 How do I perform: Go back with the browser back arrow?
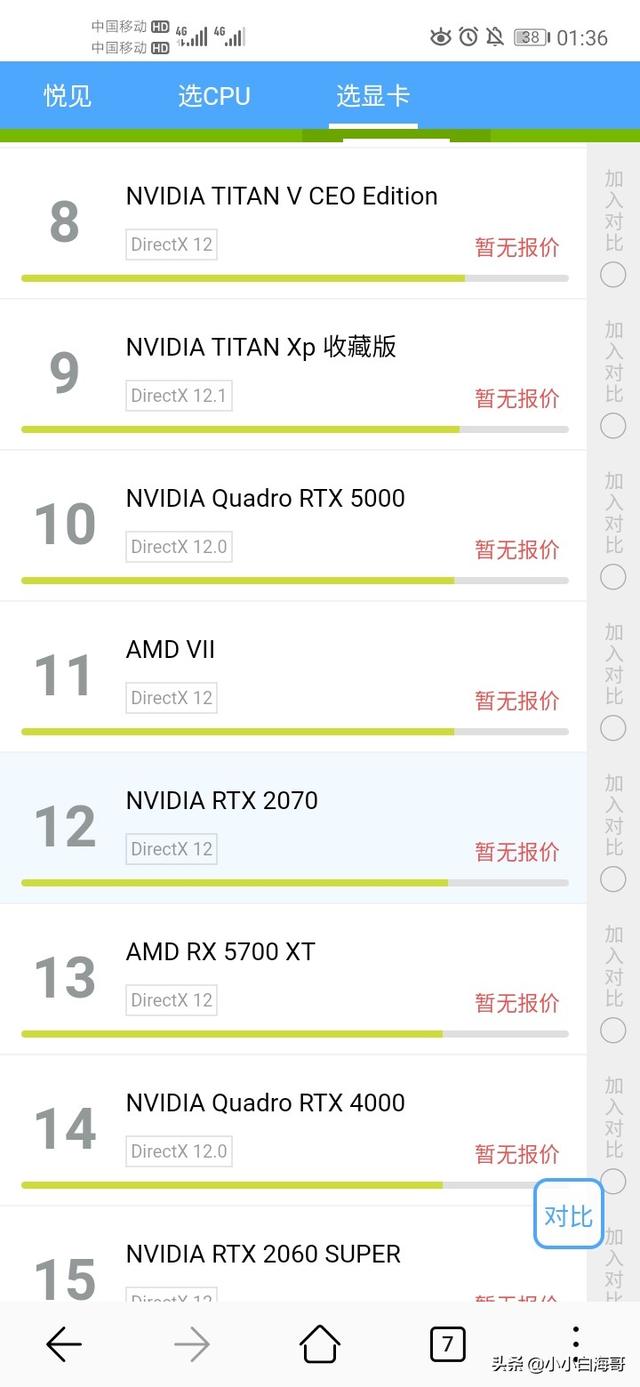[64, 1345]
